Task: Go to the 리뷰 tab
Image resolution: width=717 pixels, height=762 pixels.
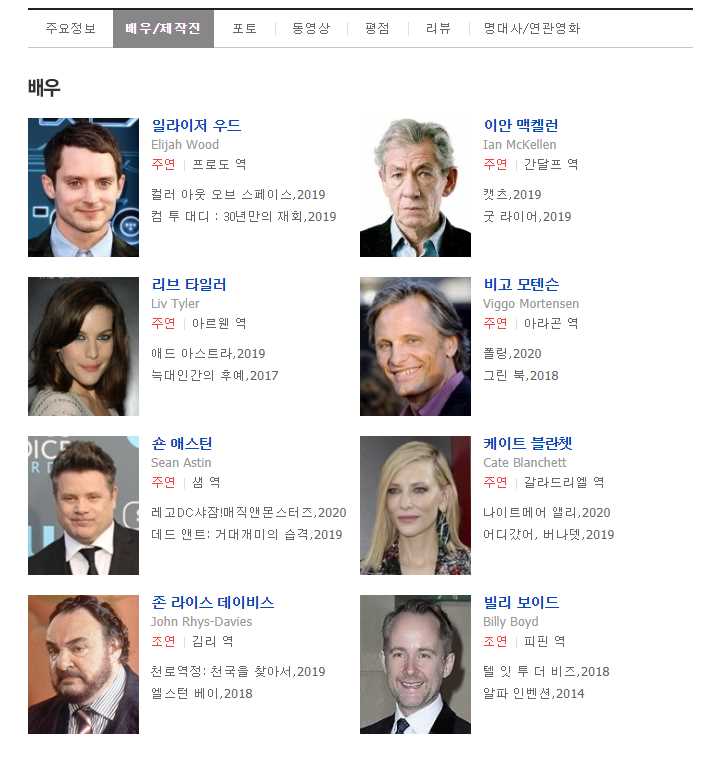Action: pos(437,29)
